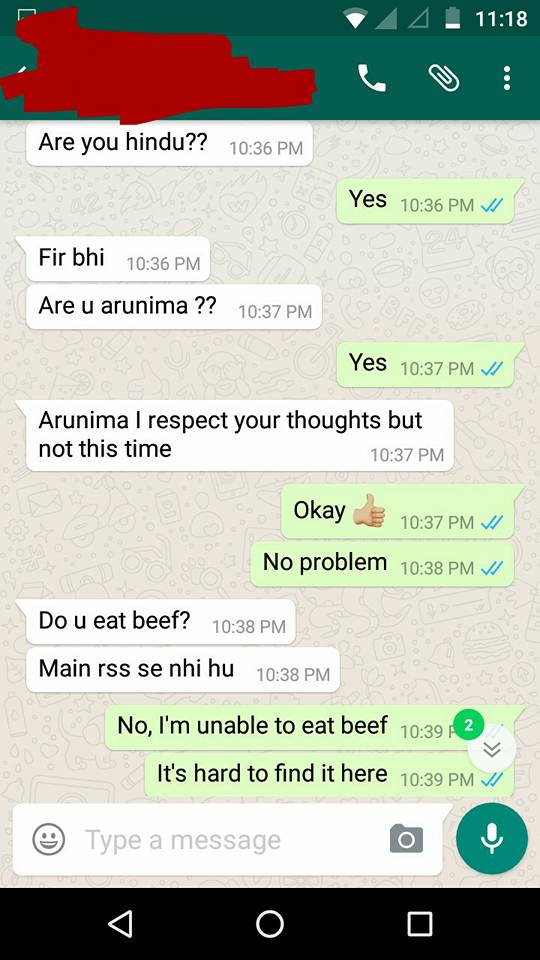Jump to latest messages with down arrow
540x960 pixels.
[x=492, y=749]
